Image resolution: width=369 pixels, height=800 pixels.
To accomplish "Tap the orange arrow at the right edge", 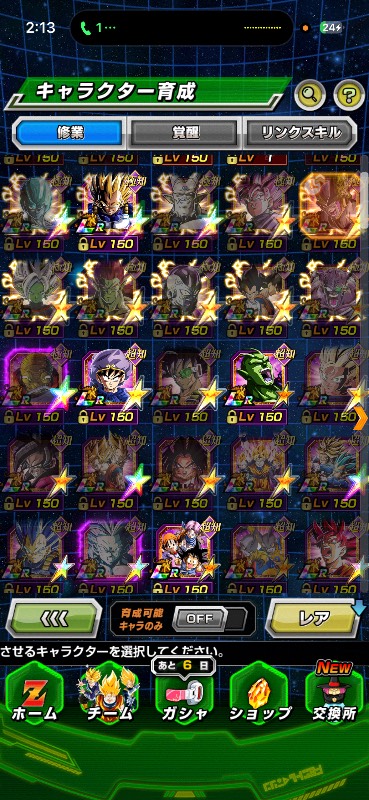I will pos(363,418).
